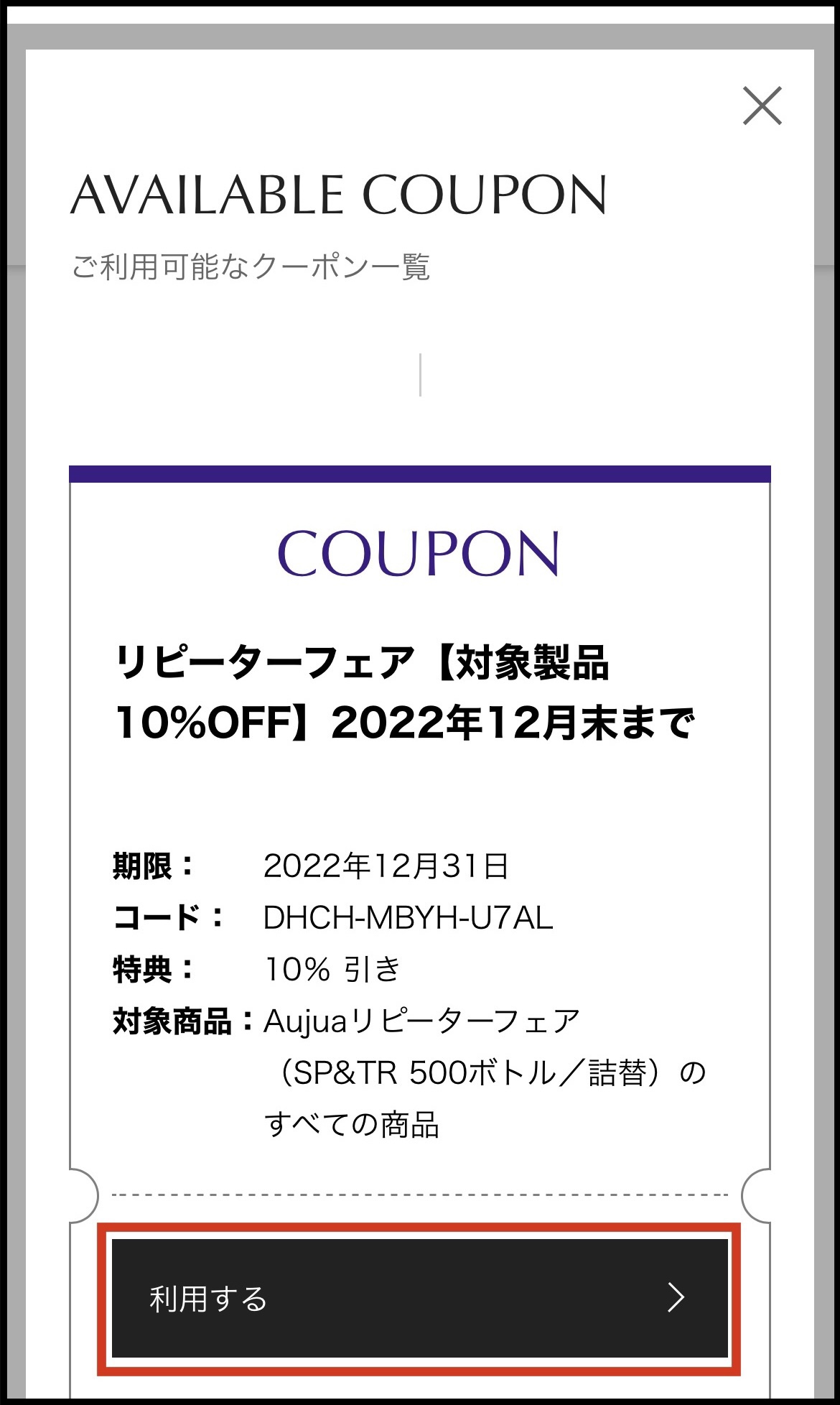Viewport: 840px width, 1405px height.
Task: Close the available coupon dialog
Action: click(x=762, y=106)
